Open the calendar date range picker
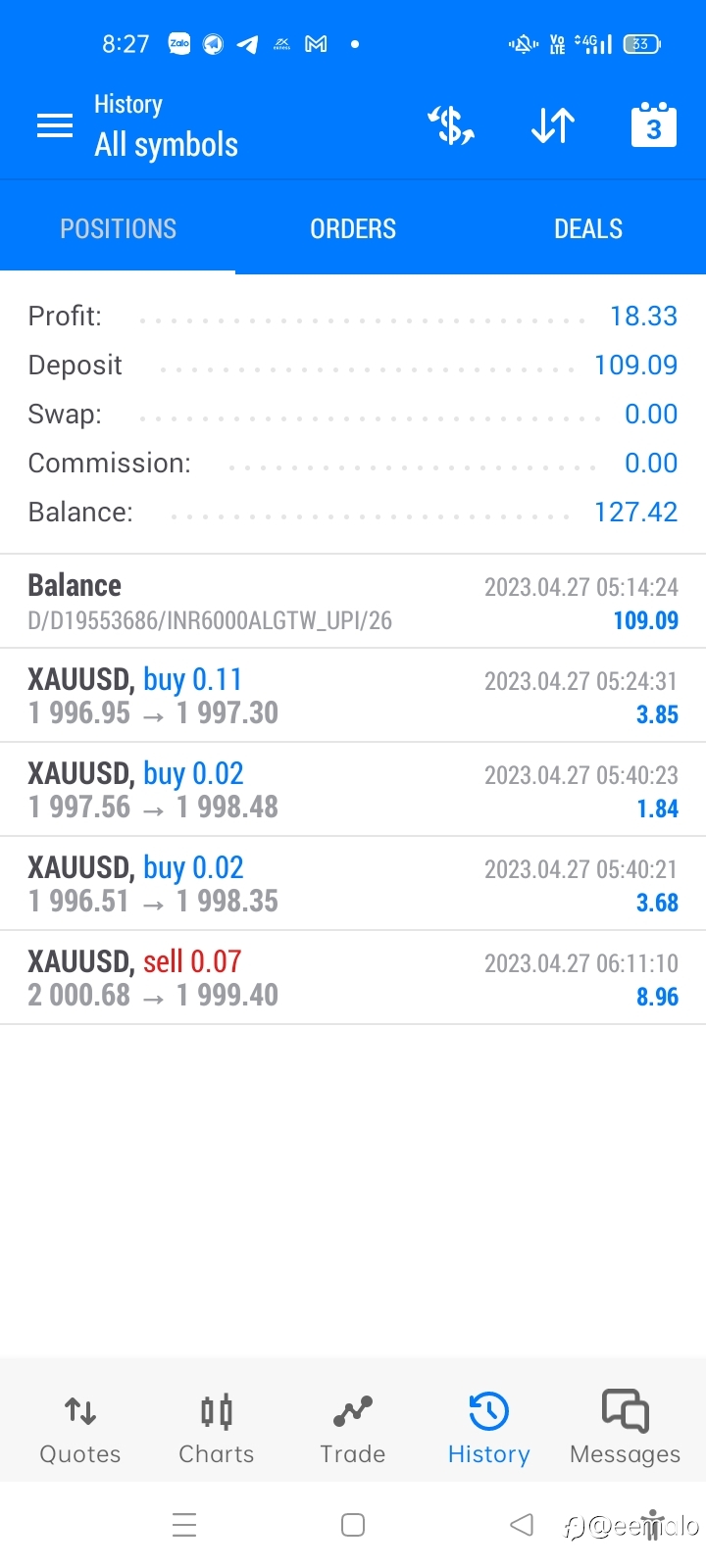Viewport: 706px width, 1568px height. click(x=654, y=124)
